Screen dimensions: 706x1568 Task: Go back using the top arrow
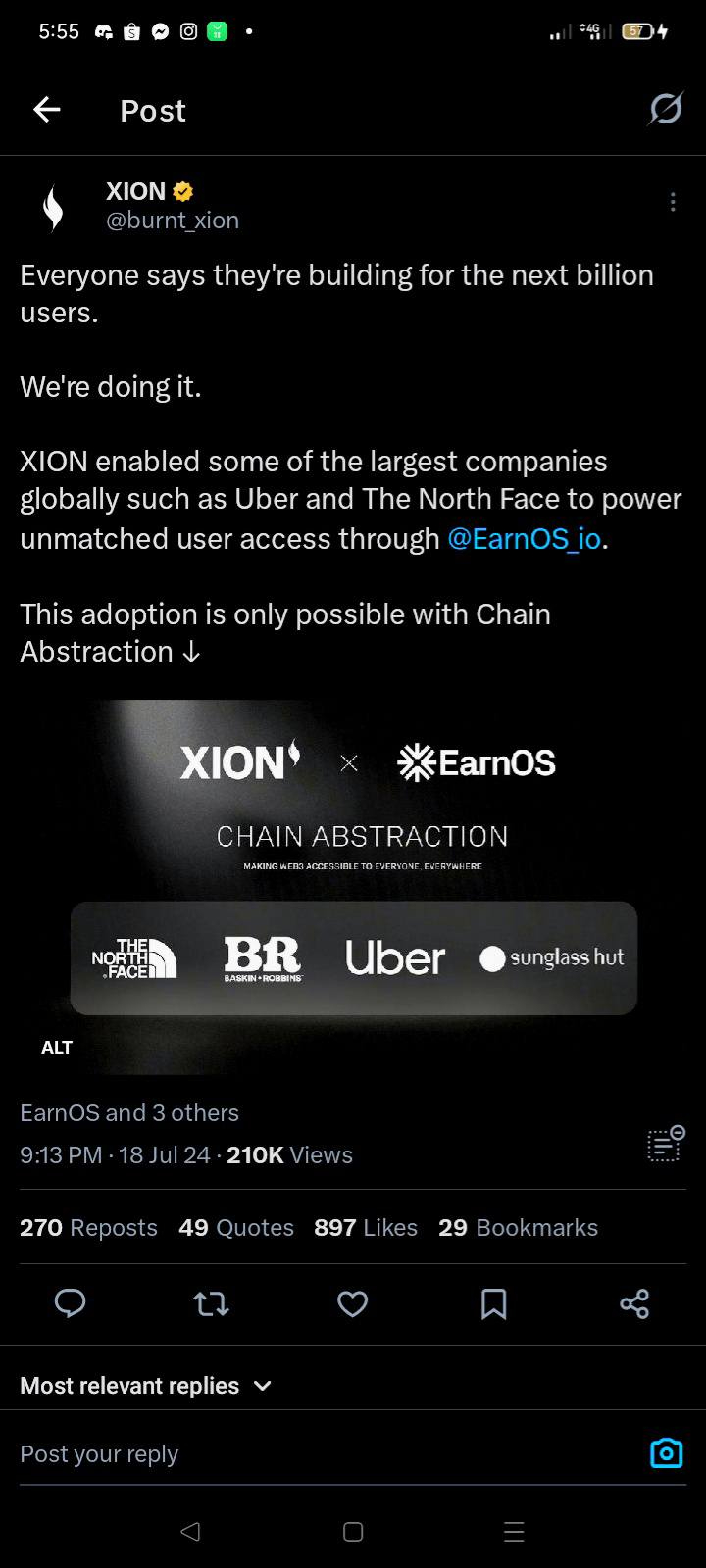click(47, 110)
